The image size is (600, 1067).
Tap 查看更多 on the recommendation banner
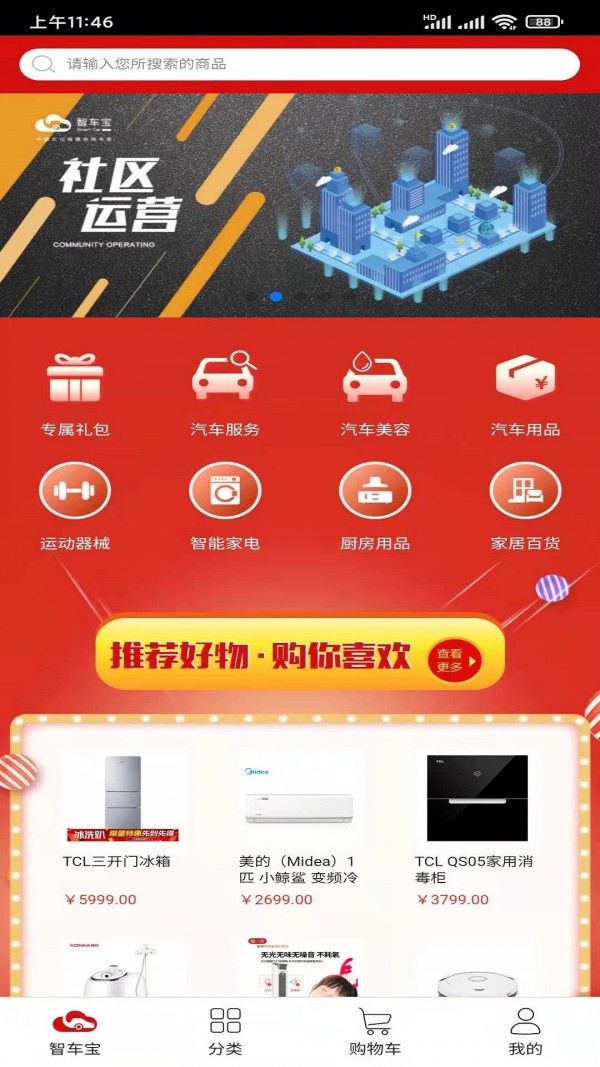(455, 659)
